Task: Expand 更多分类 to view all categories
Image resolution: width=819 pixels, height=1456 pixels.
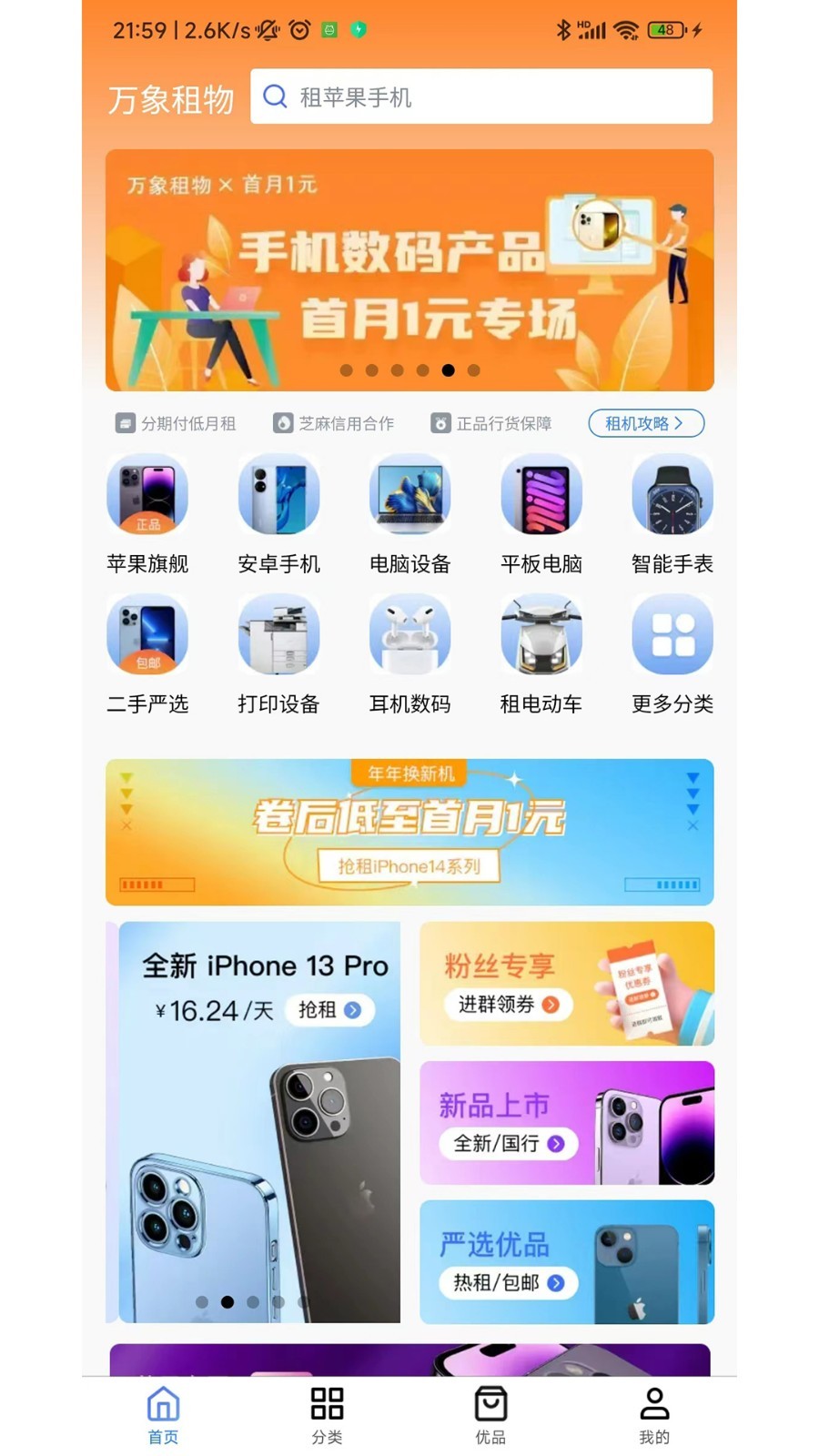Action: (x=672, y=634)
